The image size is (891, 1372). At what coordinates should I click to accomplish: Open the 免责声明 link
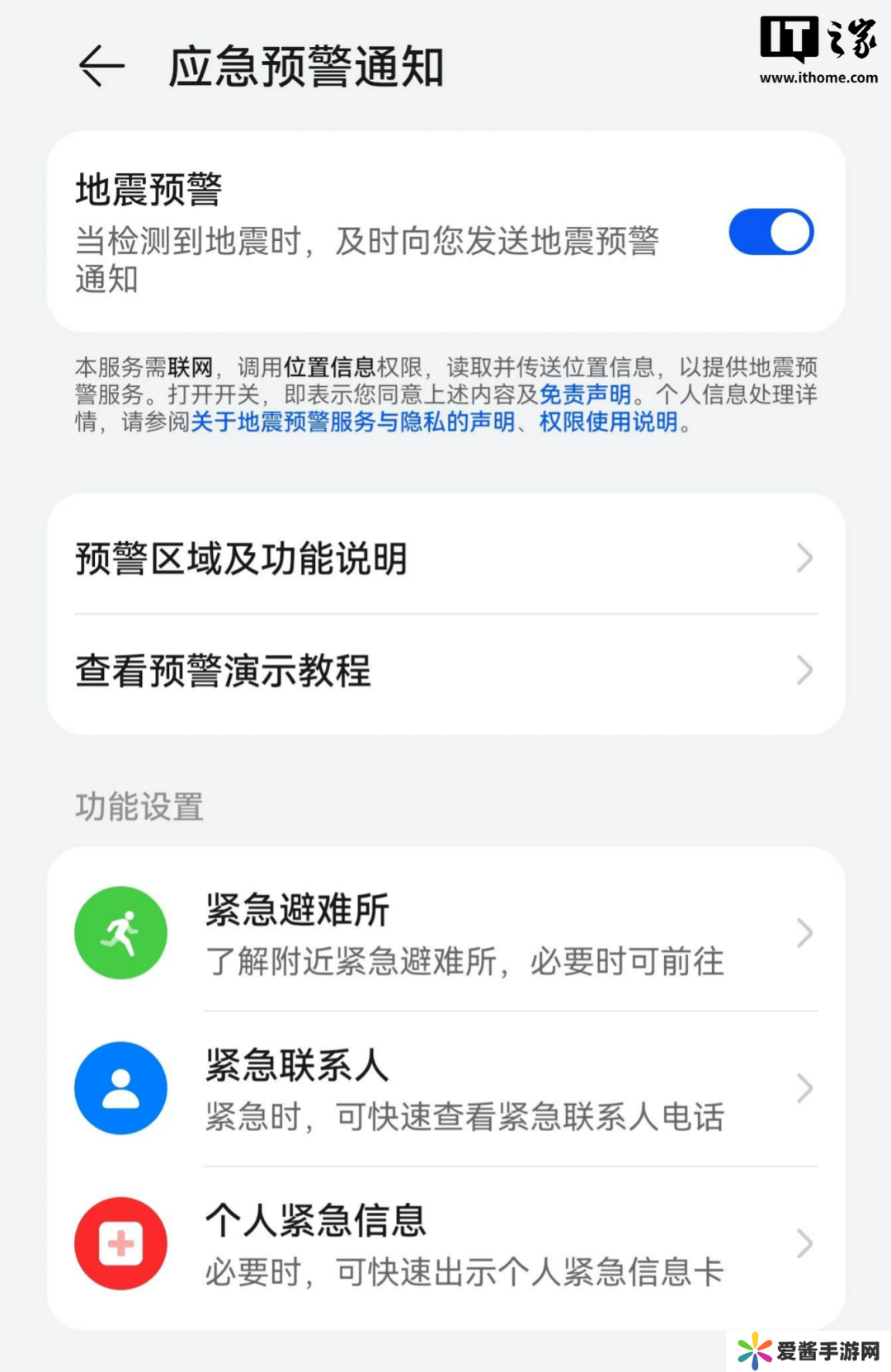[x=585, y=394]
